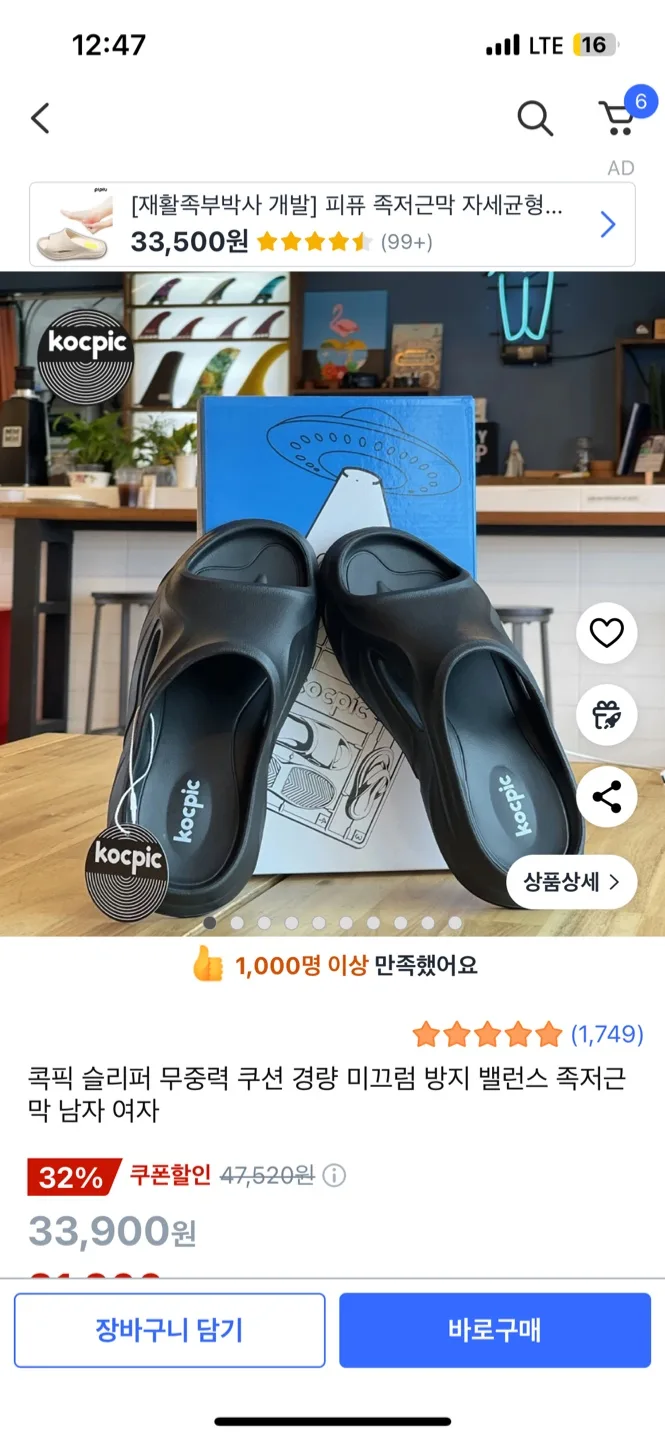Viewport: 665px width, 1440px height.
Task: Tap 장바구니 담기 to add to cart
Action: click(x=169, y=1330)
